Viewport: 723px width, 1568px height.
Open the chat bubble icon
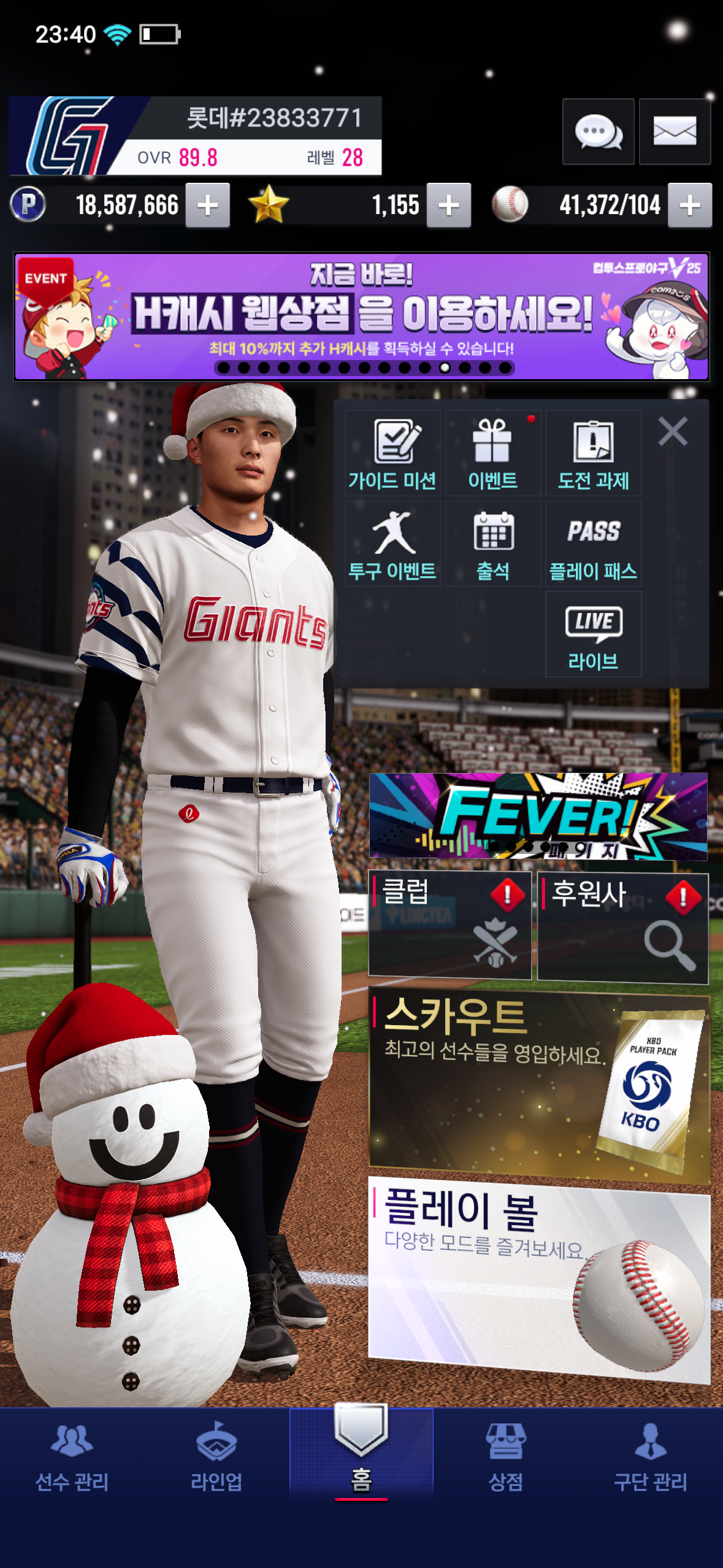[x=598, y=131]
